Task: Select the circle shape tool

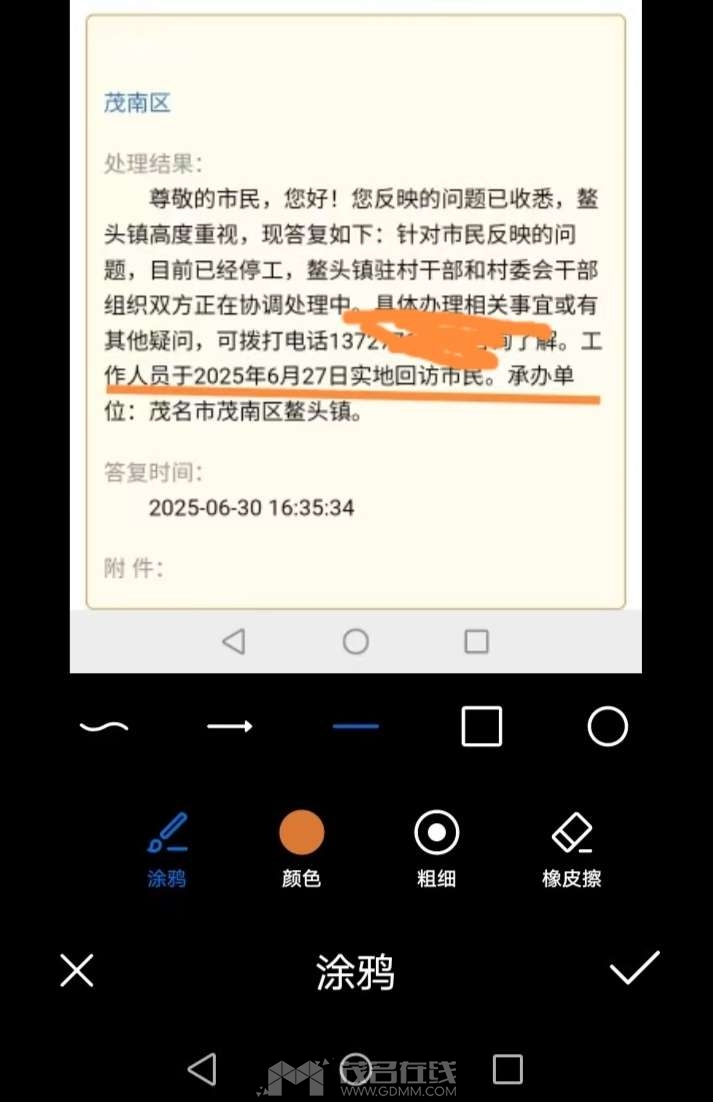Action: 607,727
